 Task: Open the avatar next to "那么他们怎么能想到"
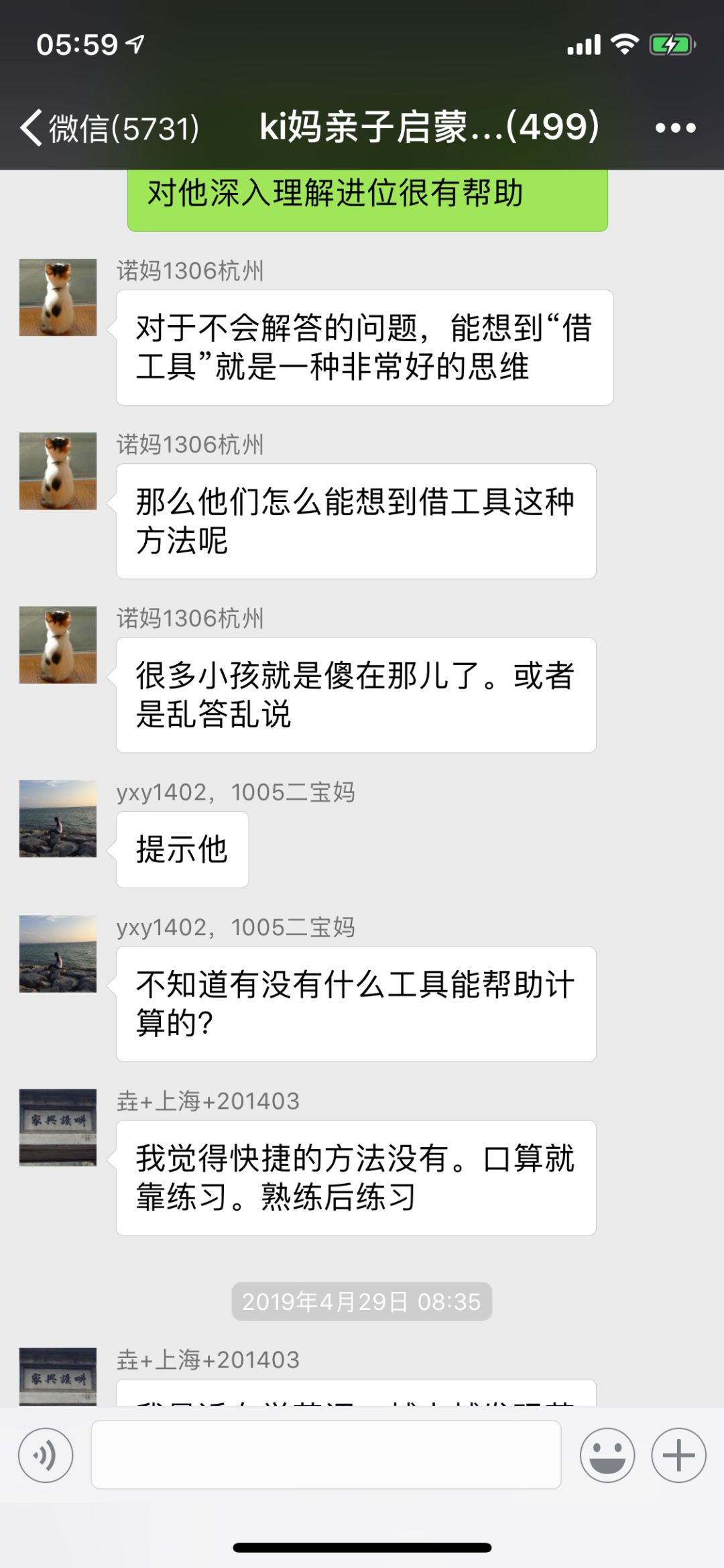(x=58, y=471)
